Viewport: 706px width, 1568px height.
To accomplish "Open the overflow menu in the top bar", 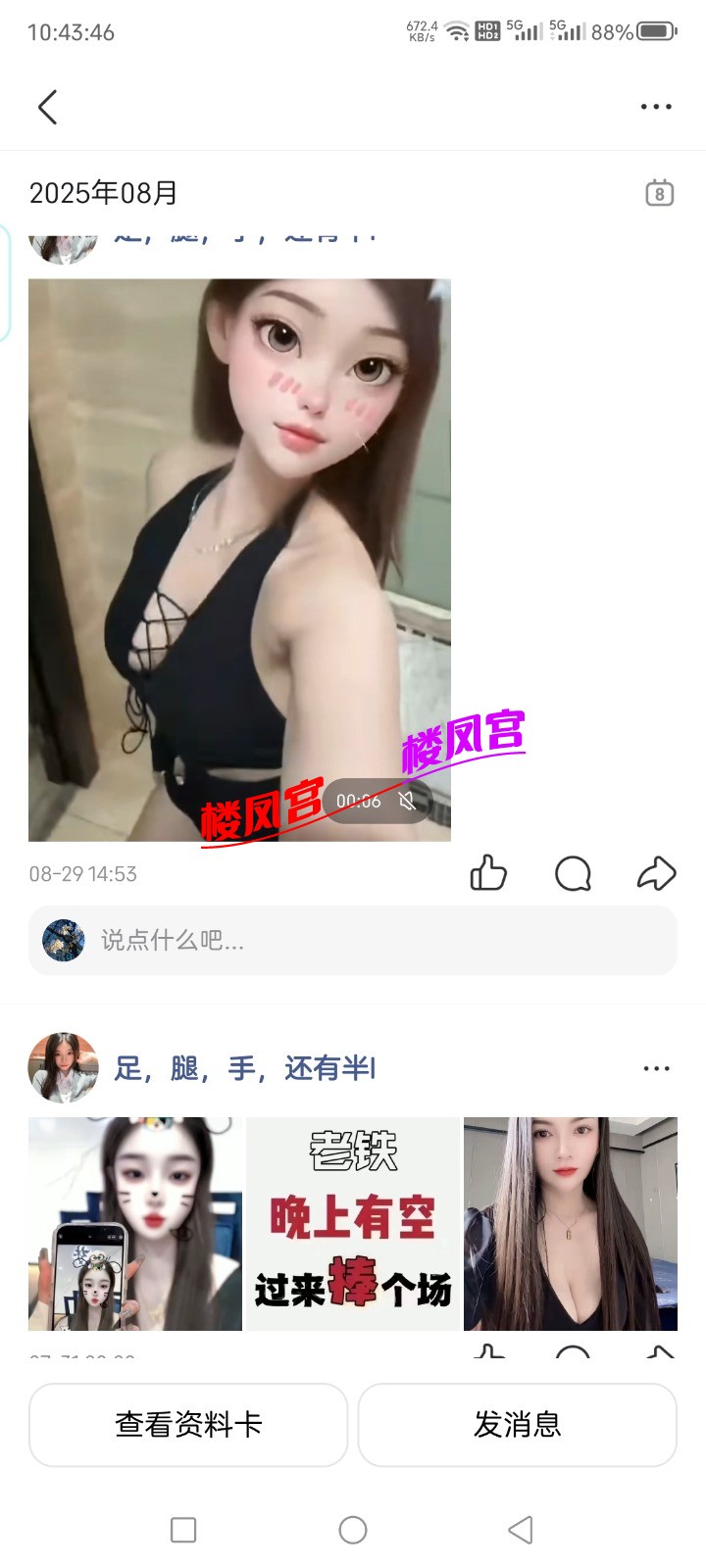I will click(x=656, y=107).
